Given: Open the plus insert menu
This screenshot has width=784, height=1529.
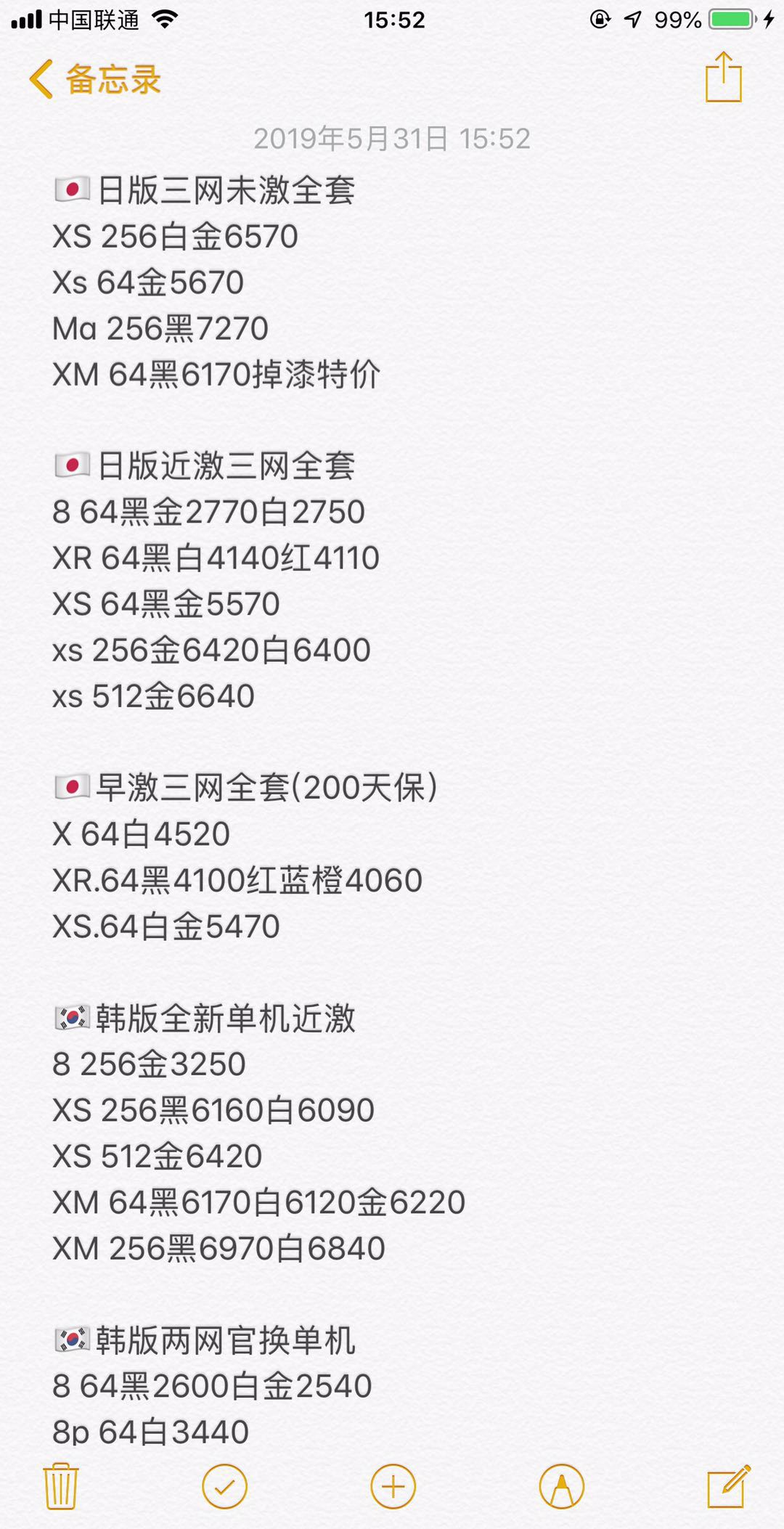Looking at the screenshot, I should [x=393, y=1486].
